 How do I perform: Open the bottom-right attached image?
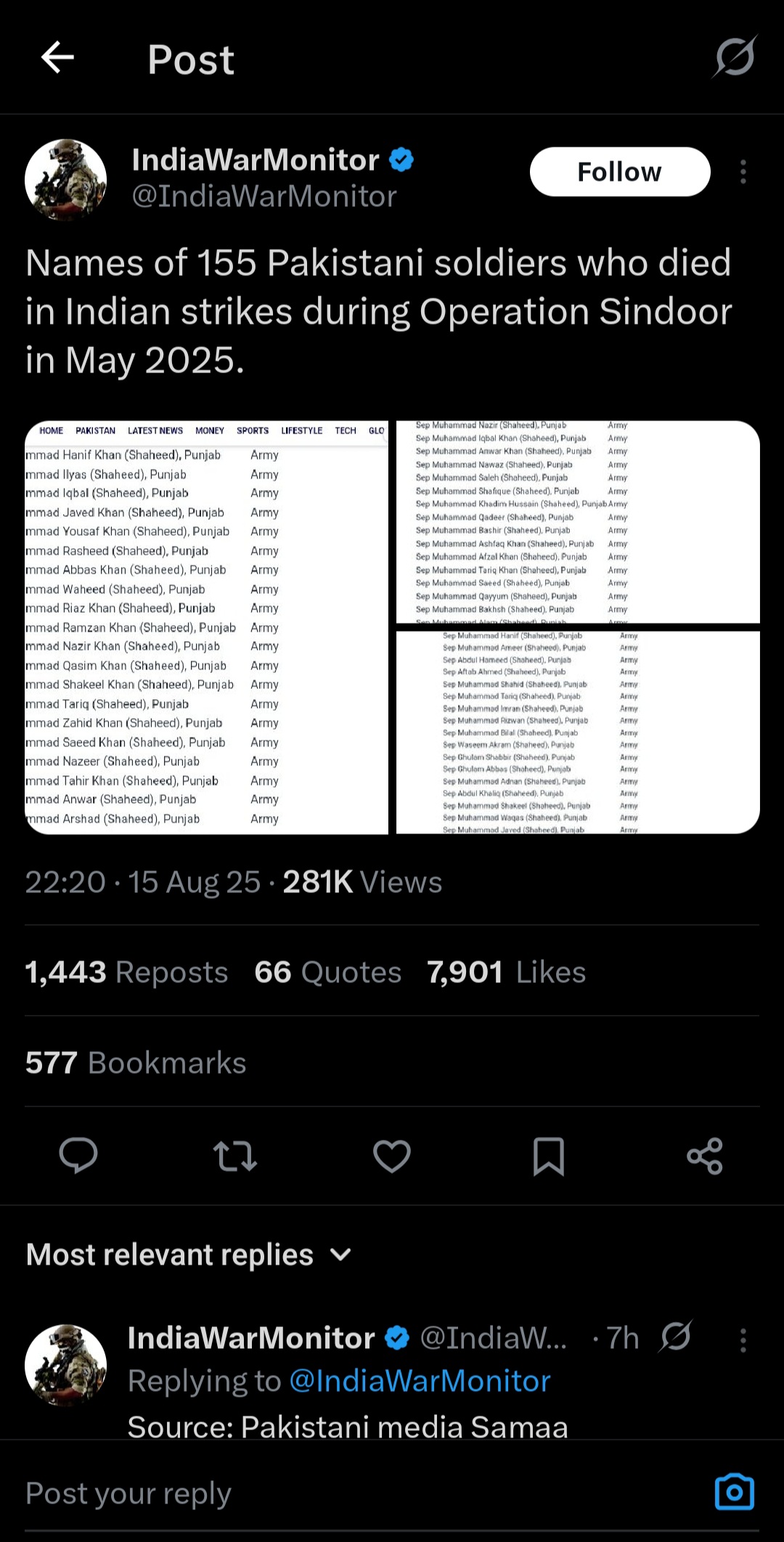[x=578, y=733]
